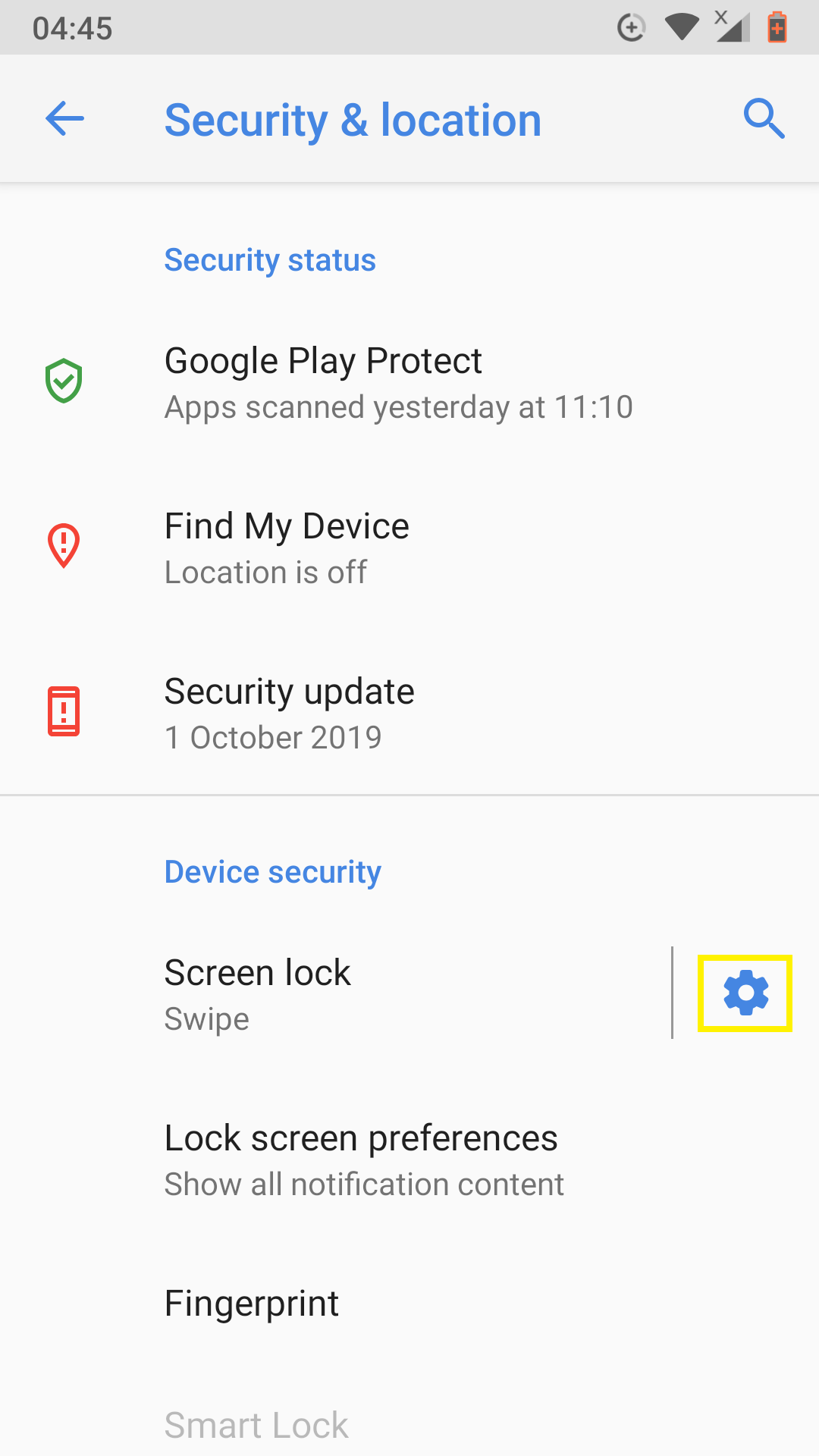Open search in Security & location

pyautogui.click(x=764, y=119)
